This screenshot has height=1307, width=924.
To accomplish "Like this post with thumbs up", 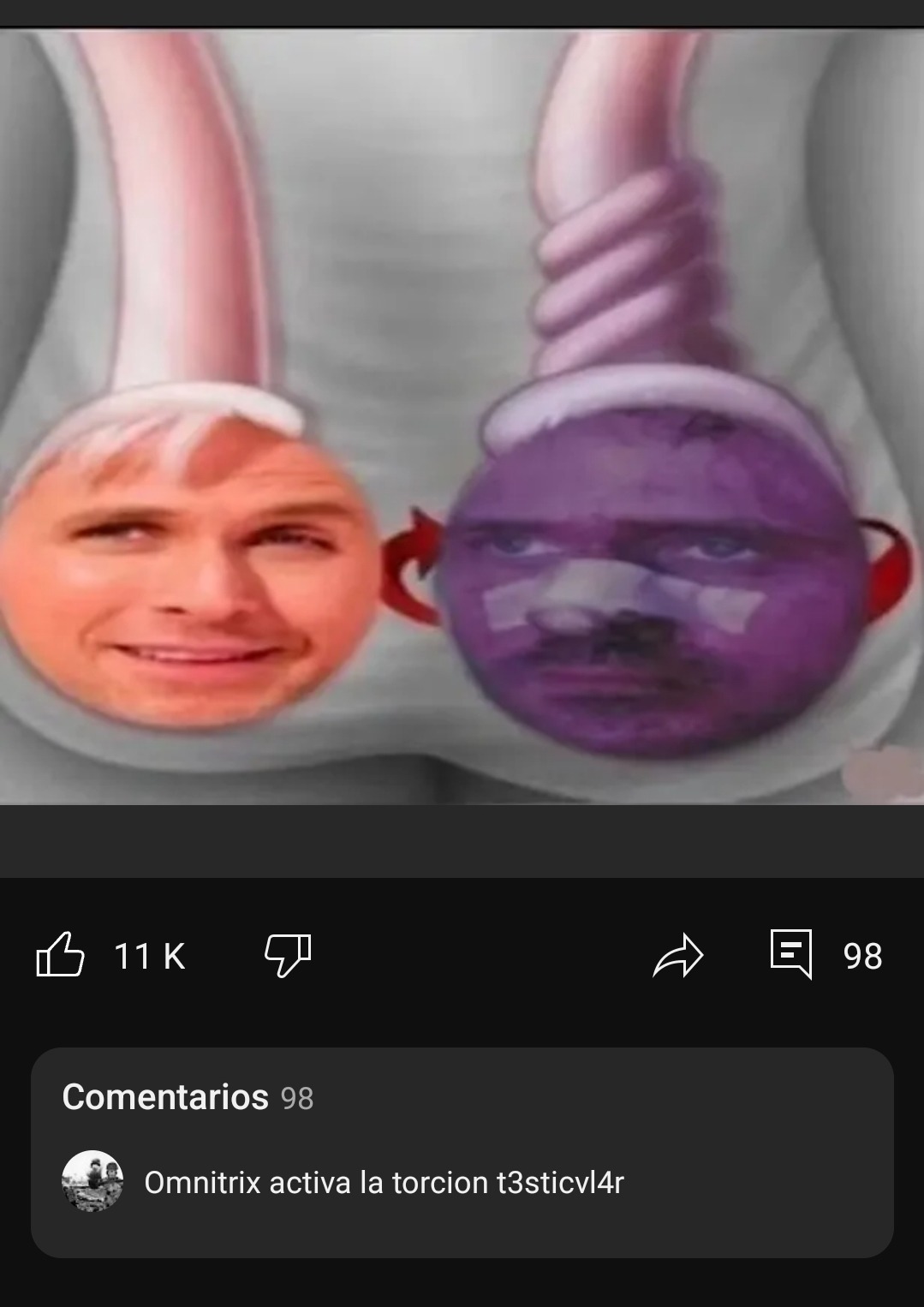I will (61, 955).
